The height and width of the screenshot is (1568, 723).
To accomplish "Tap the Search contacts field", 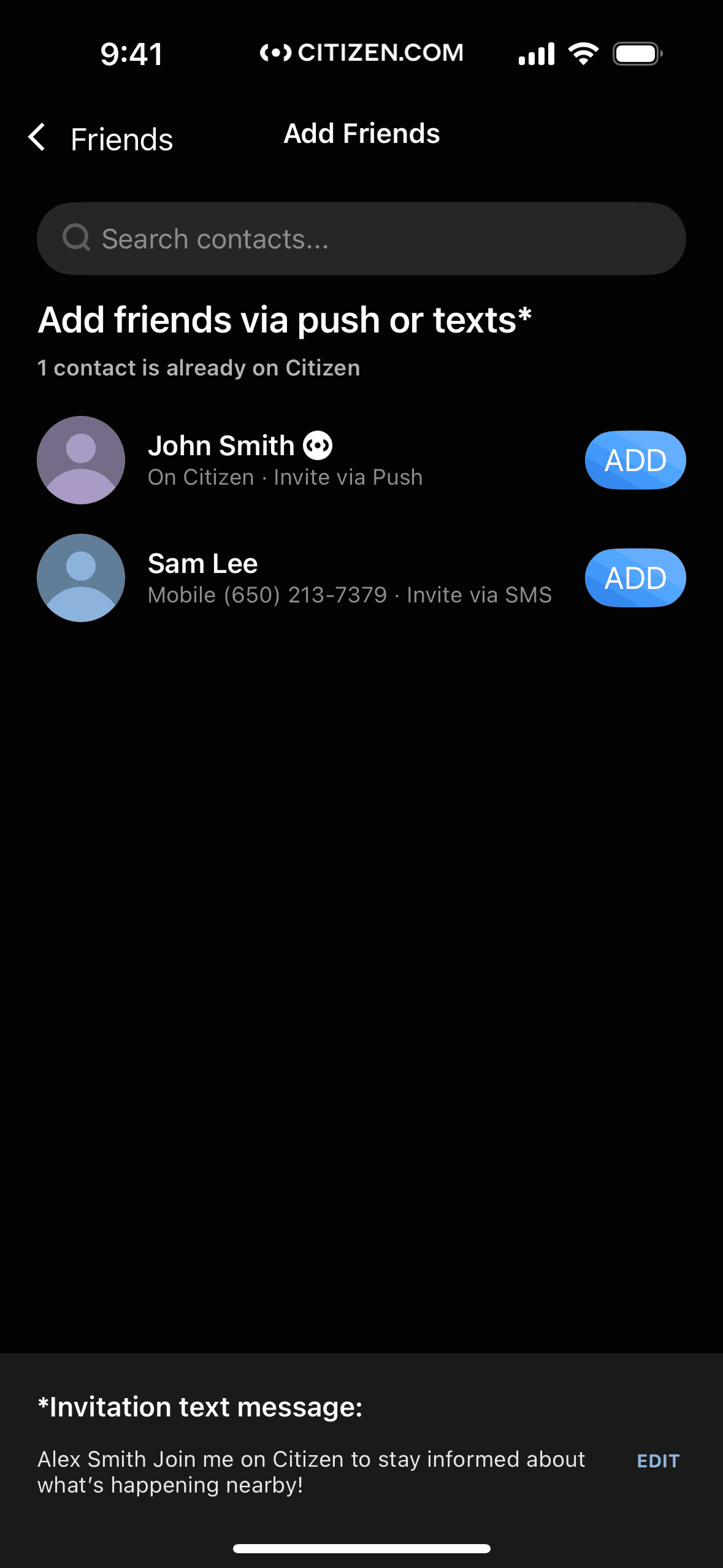I will (x=361, y=239).
